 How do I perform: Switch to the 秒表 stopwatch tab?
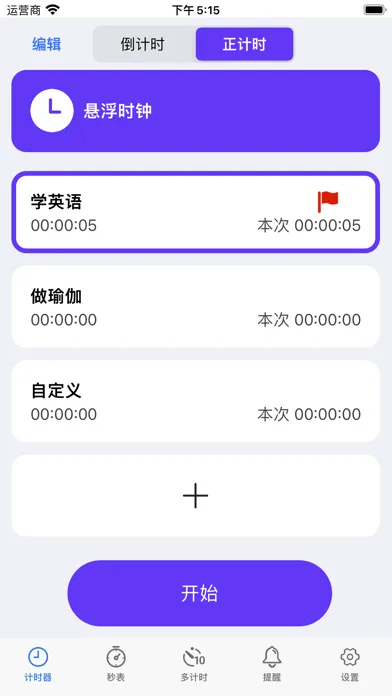[x=116, y=664]
